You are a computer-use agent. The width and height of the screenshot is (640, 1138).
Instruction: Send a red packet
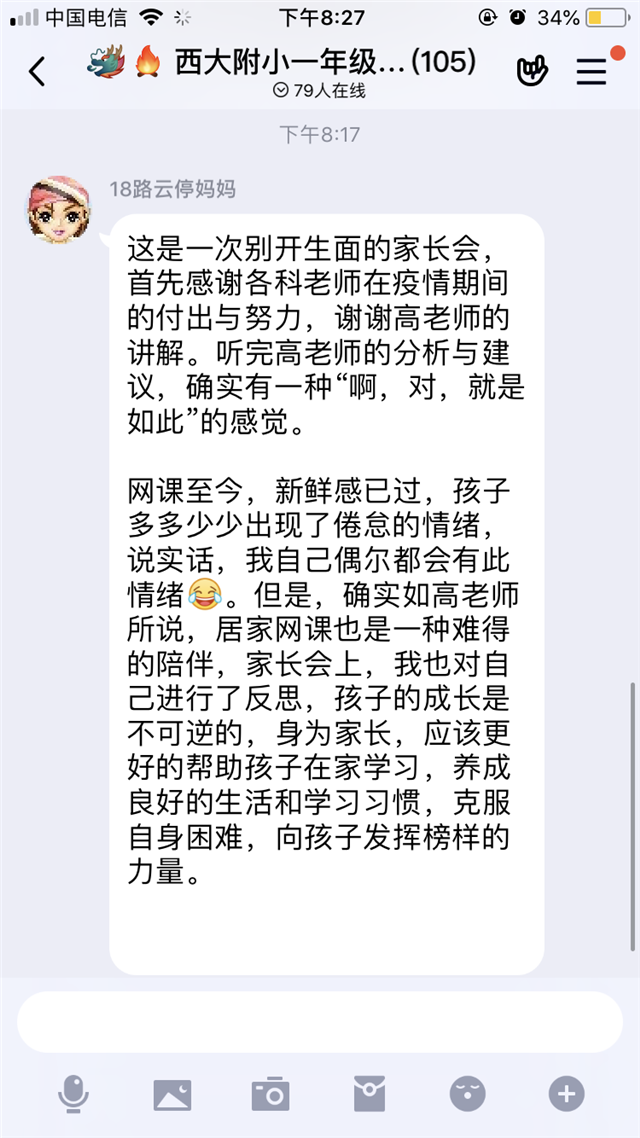click(x=369, y=1094)
